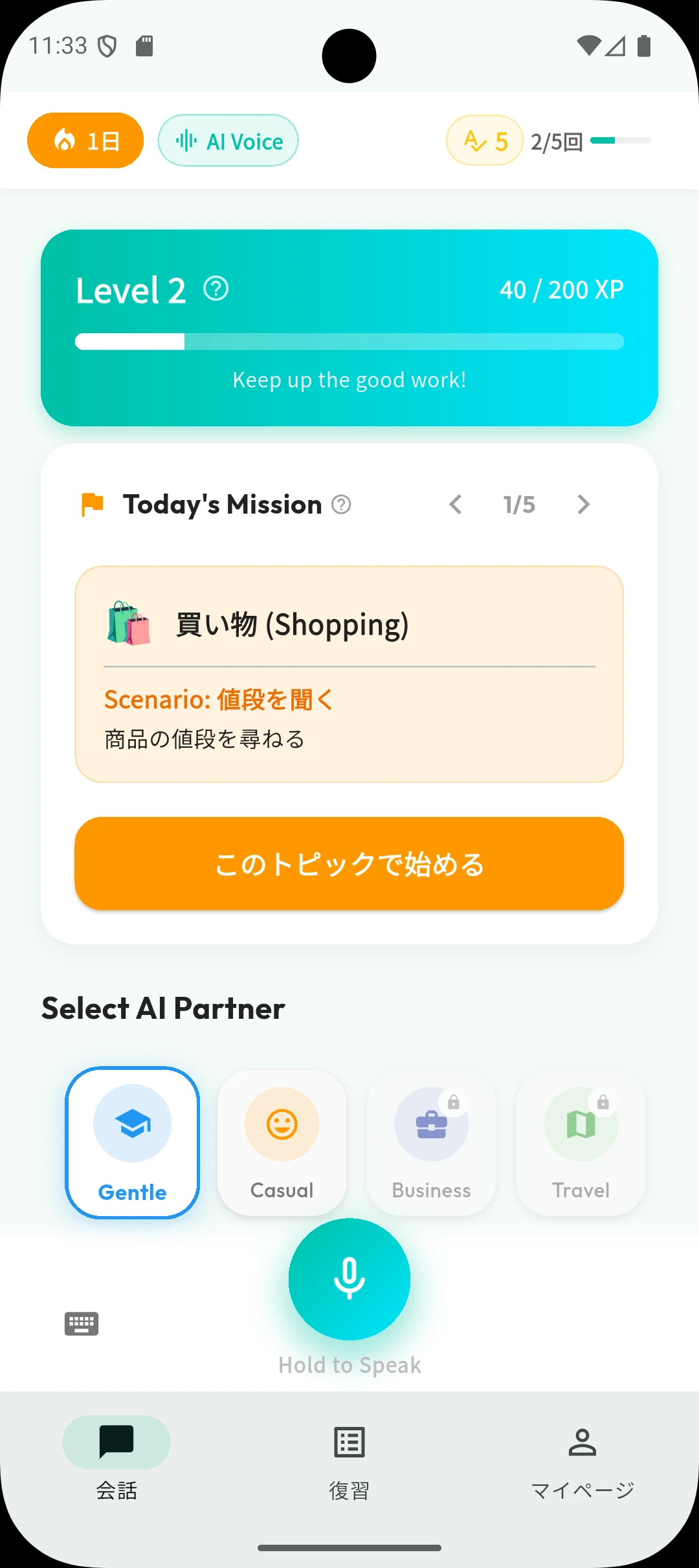Image resolution: width=699 pixels, height=1568 pixels.
Task: Go back a mission using the left chevron
Action: point(455,505)
